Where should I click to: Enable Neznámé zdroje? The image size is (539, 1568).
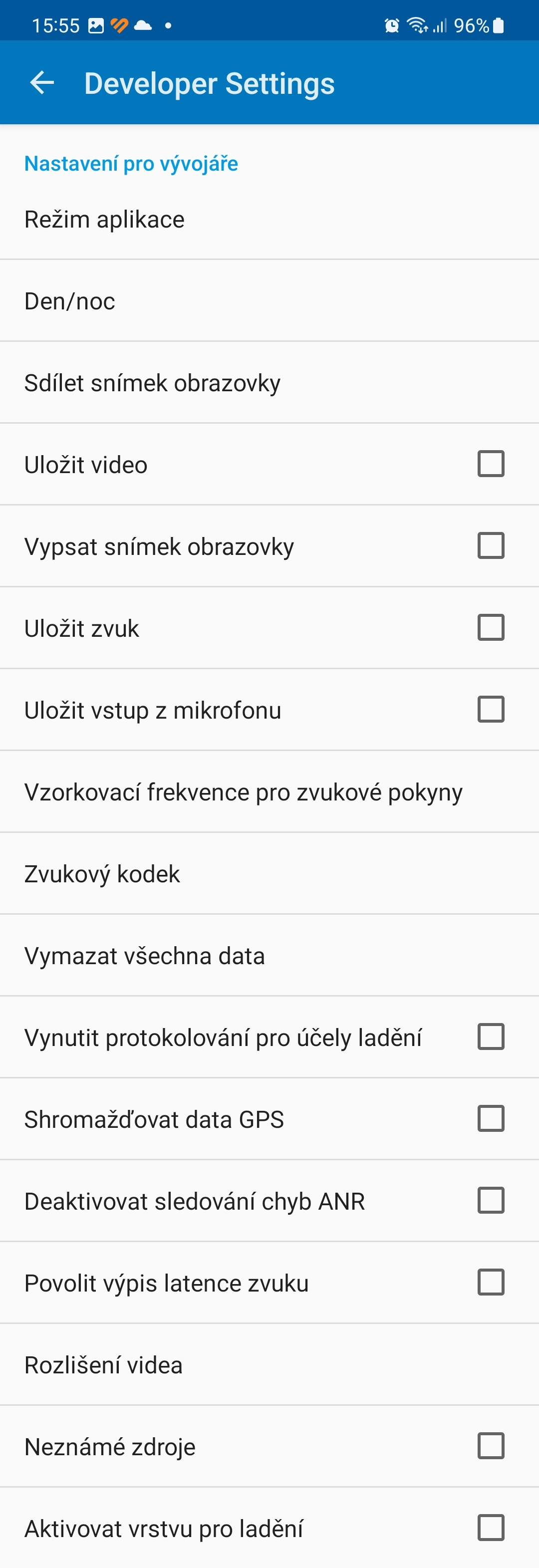[x=490, y=1446]
